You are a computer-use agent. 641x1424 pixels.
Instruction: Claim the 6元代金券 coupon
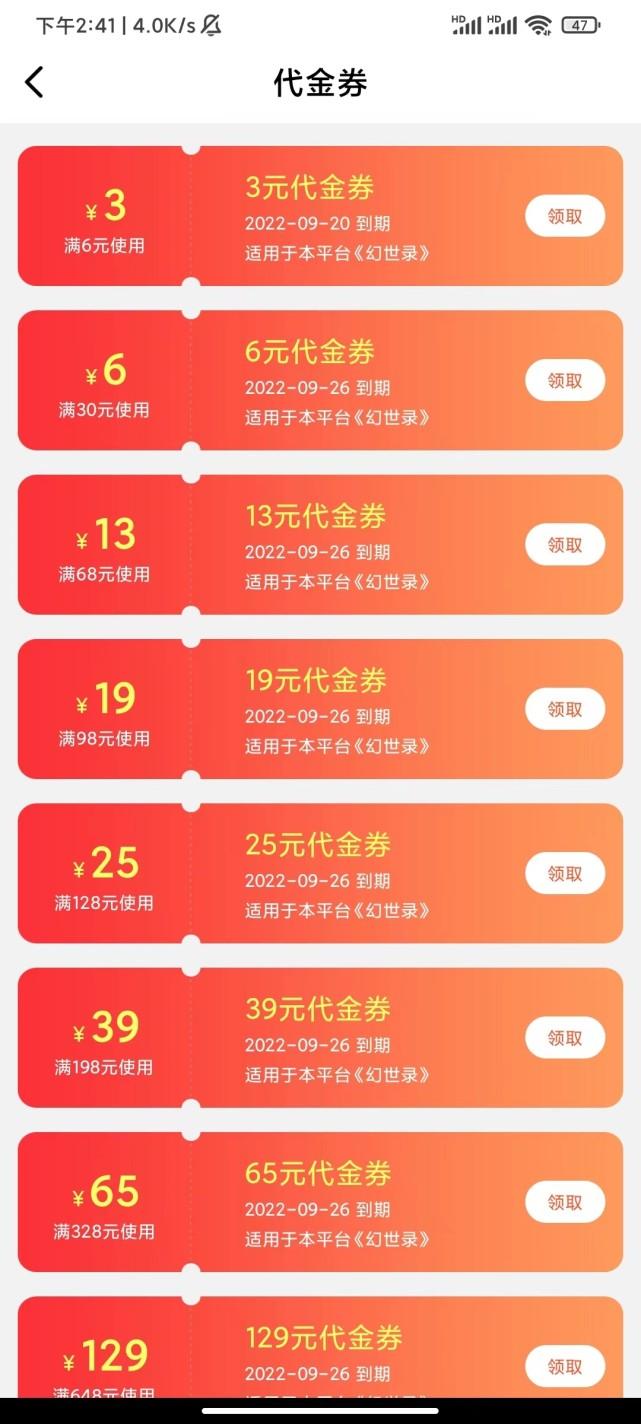[x=565, y=380]
